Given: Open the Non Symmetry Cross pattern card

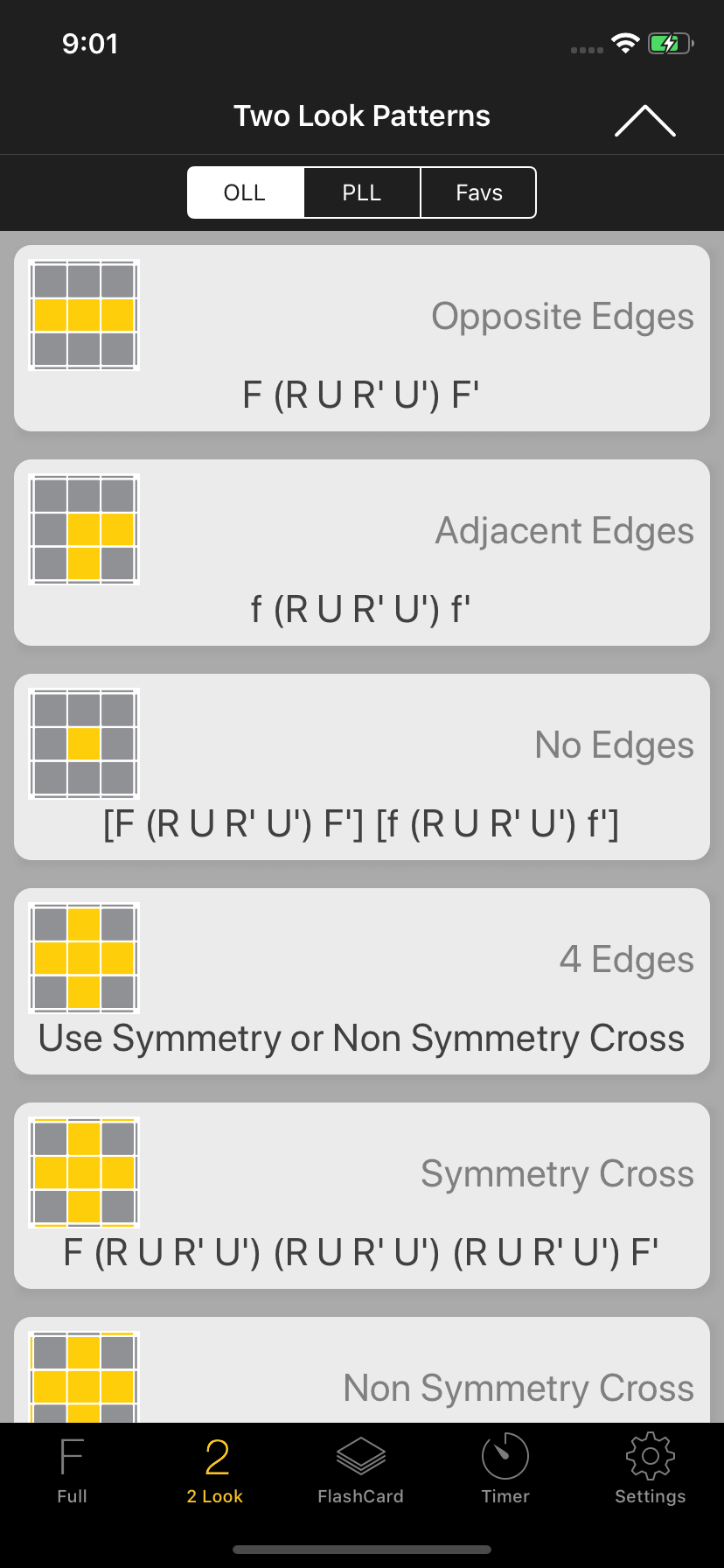Looking at the screenshot, I should coord(362,1369).
